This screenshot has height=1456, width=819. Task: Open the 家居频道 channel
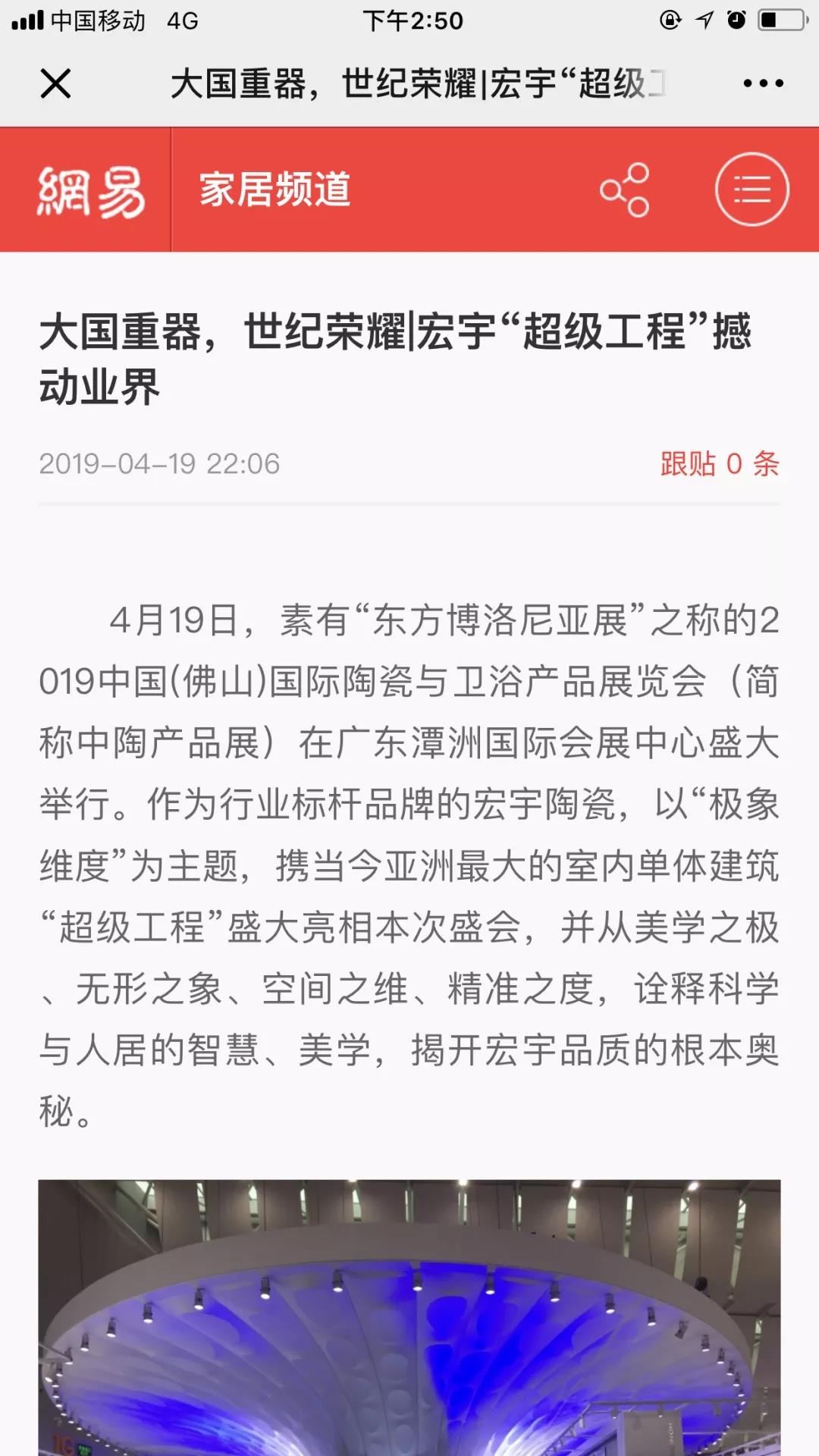(x=275, y=190)
